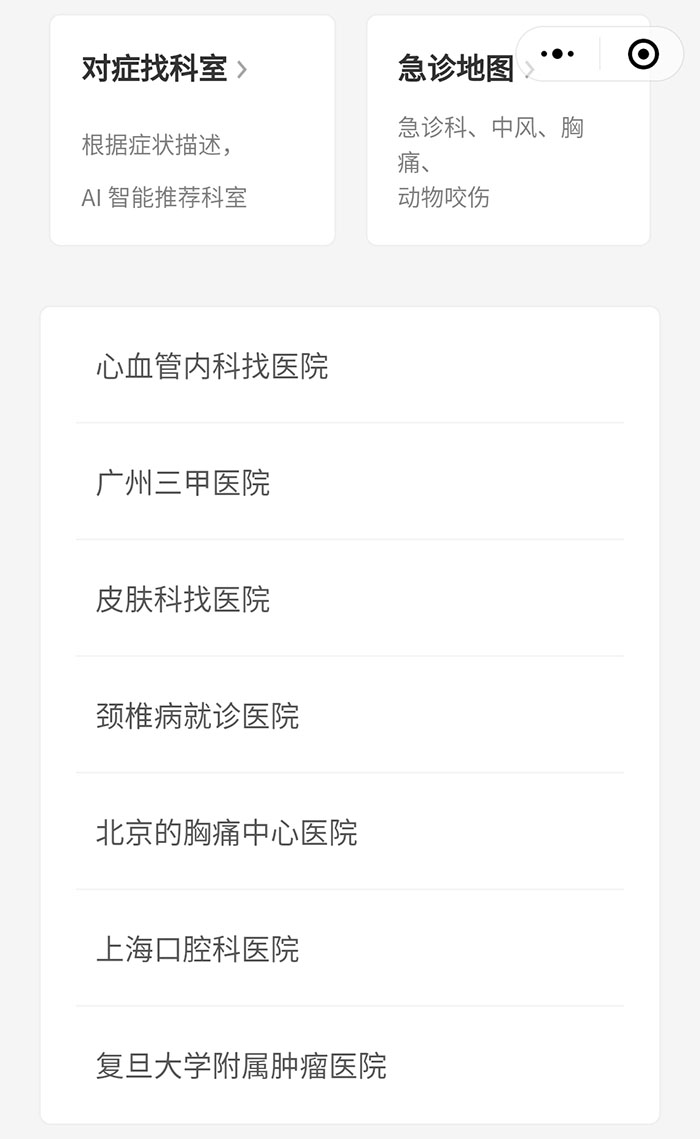Select 上海口腔科医院
The width and height of the screenshot is (700, 1139).
[350, 949]
